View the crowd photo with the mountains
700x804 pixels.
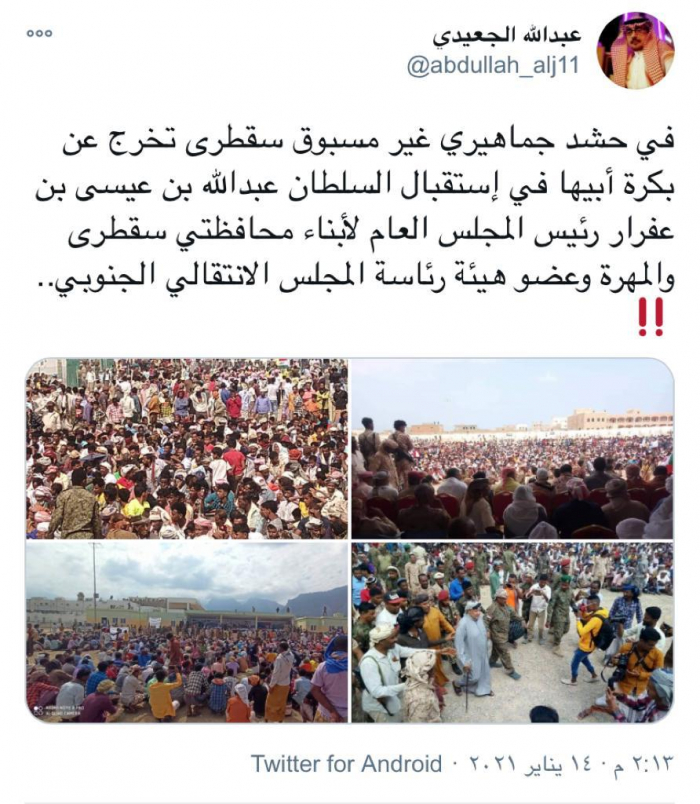click(187, 633)
